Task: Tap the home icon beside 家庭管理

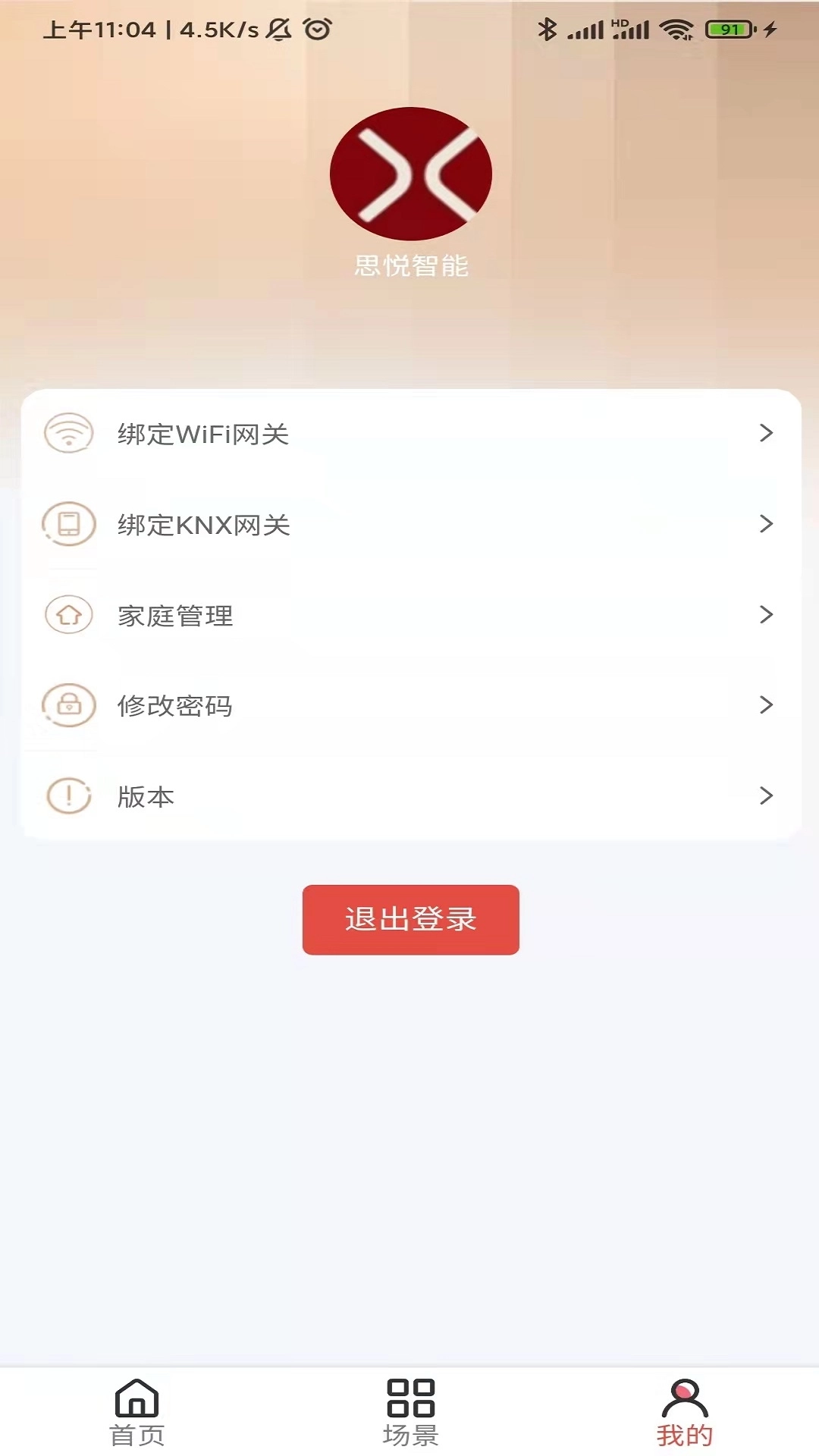Action: (x=69, y=615)
